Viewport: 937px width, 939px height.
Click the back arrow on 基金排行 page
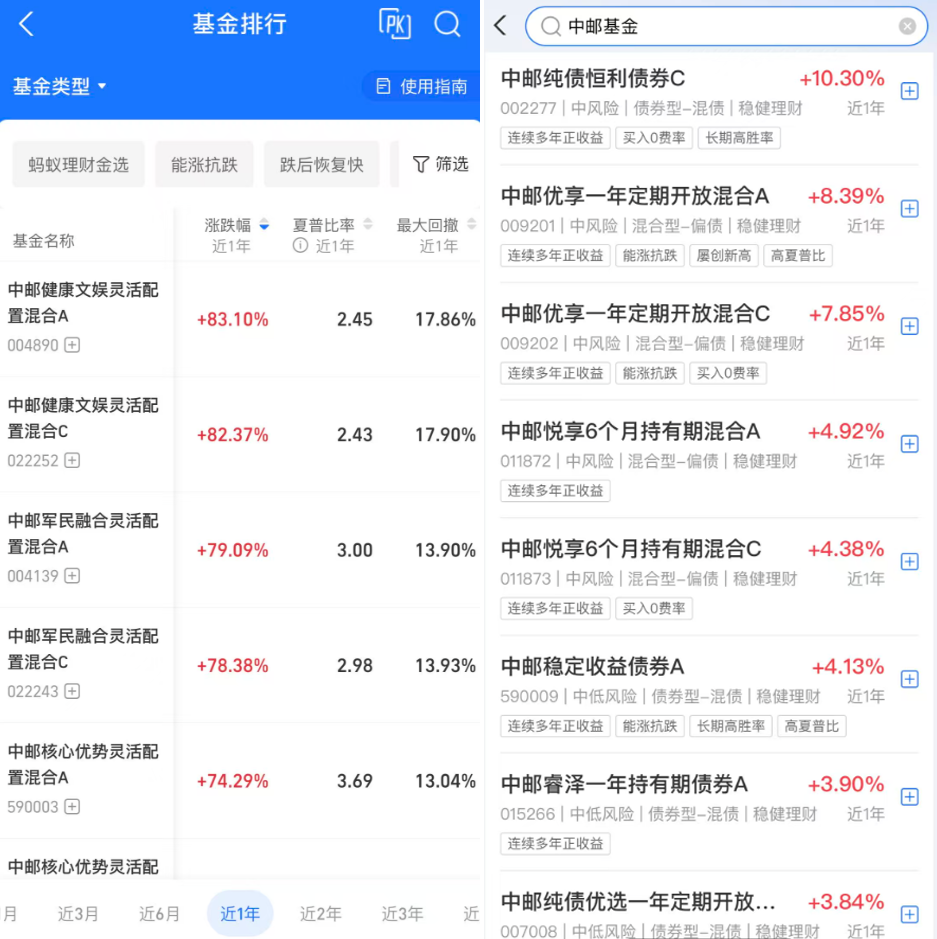pyautogui.click(x=25, y=25)
